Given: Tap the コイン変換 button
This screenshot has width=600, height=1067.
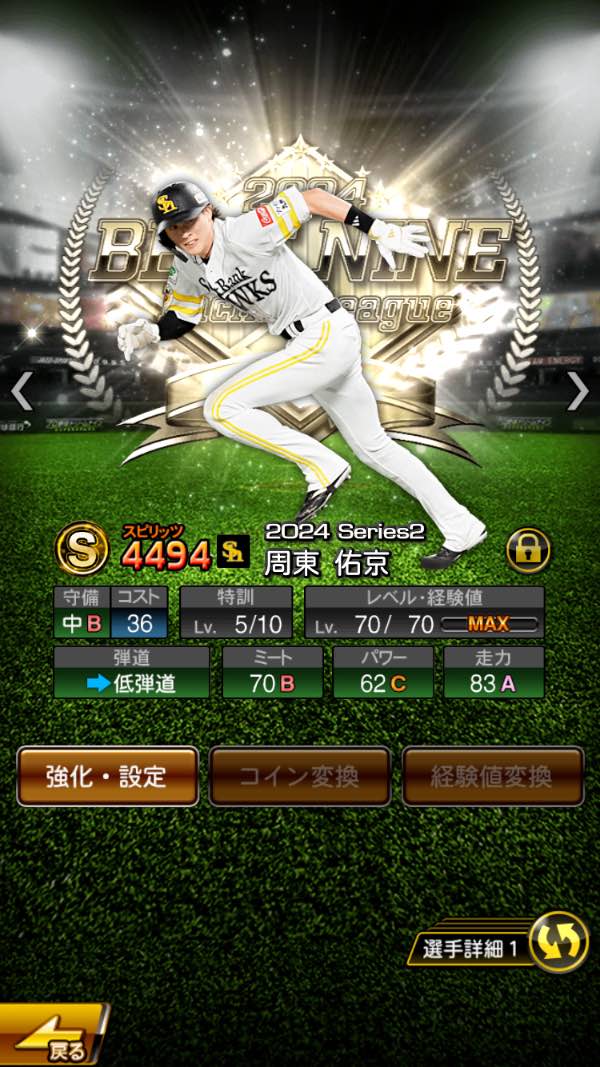Looking at the screenshot, I should point(300,776).
